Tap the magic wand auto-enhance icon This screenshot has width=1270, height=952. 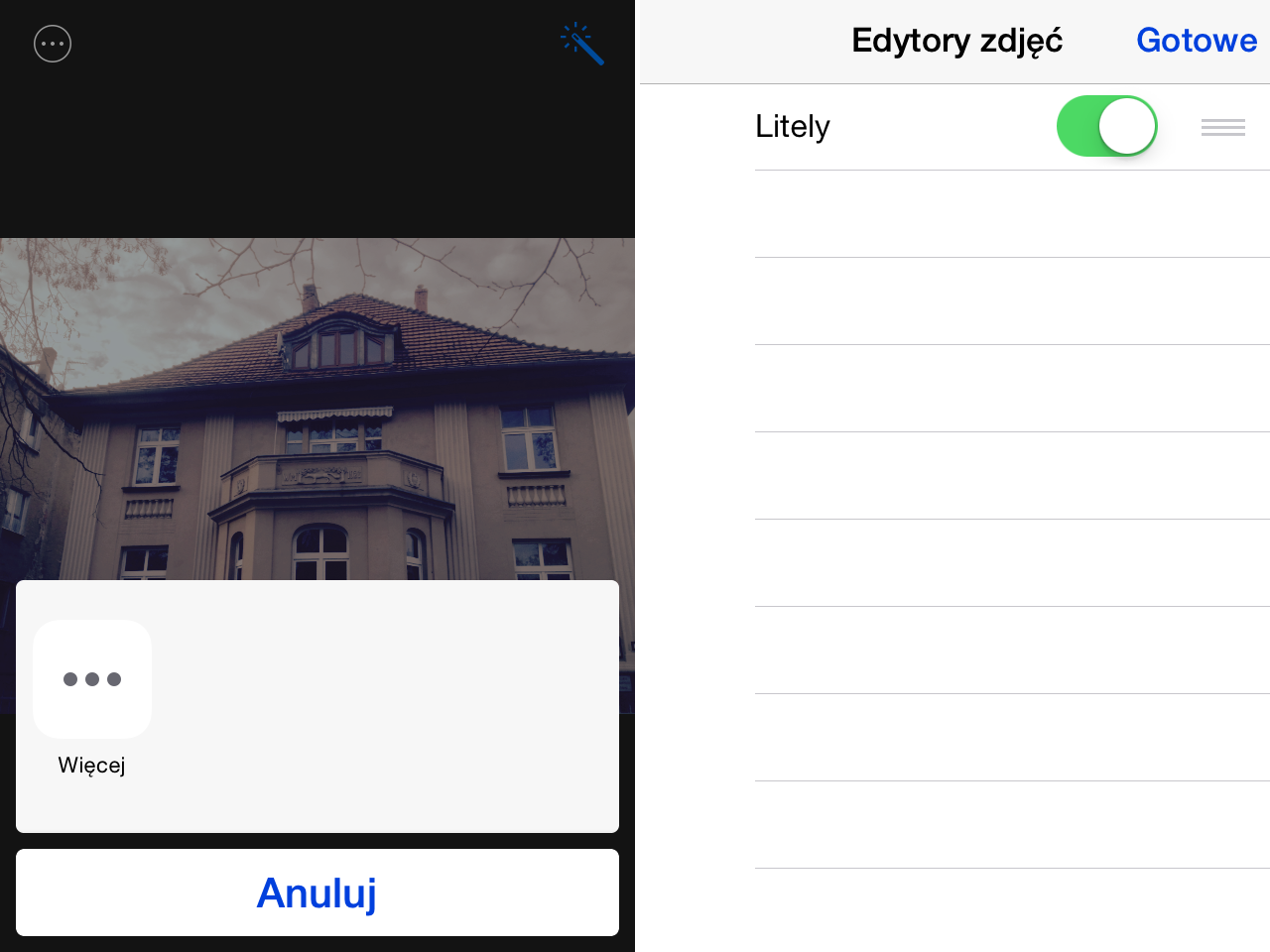pos(583,44)
